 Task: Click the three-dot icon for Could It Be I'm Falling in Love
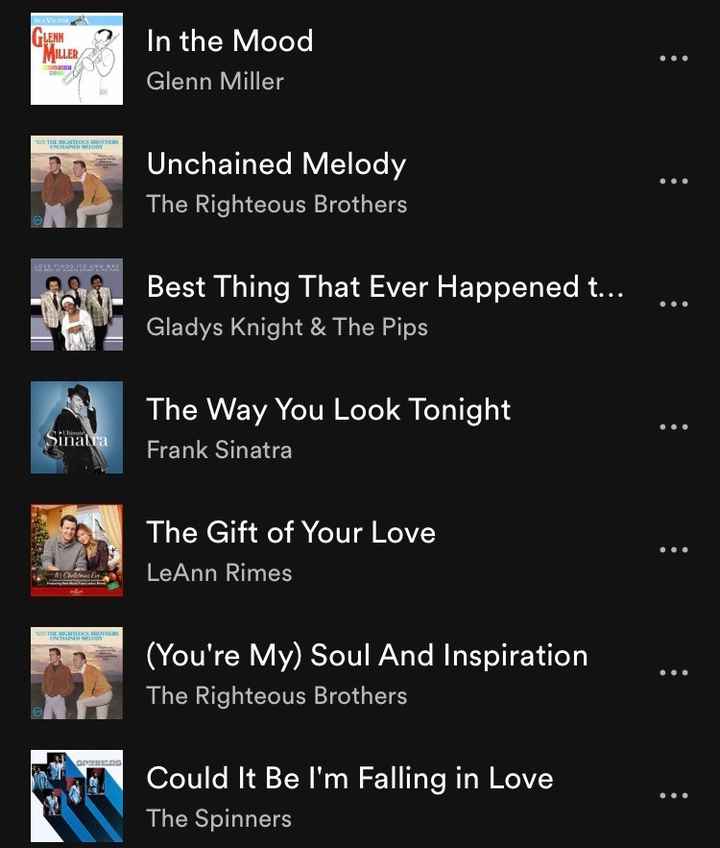673,795
